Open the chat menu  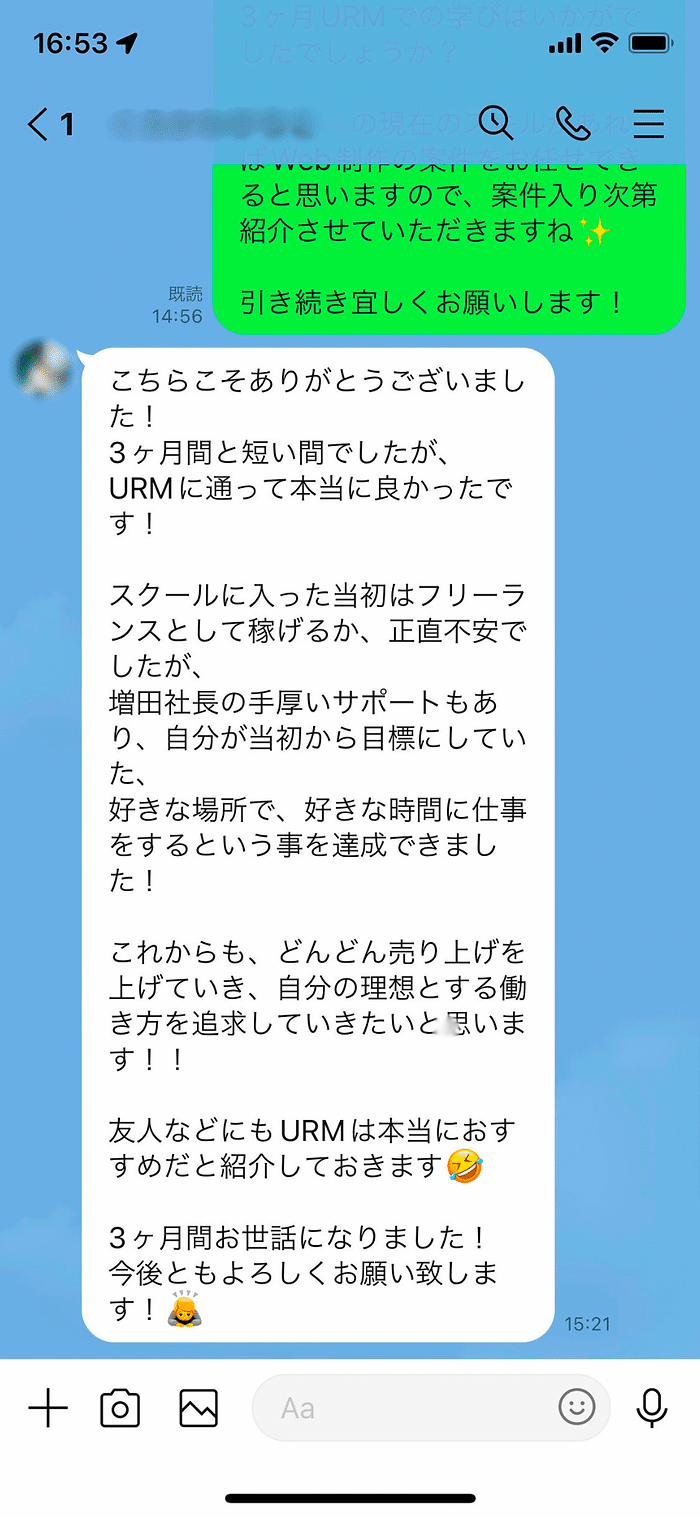click(x=648, y=123)
